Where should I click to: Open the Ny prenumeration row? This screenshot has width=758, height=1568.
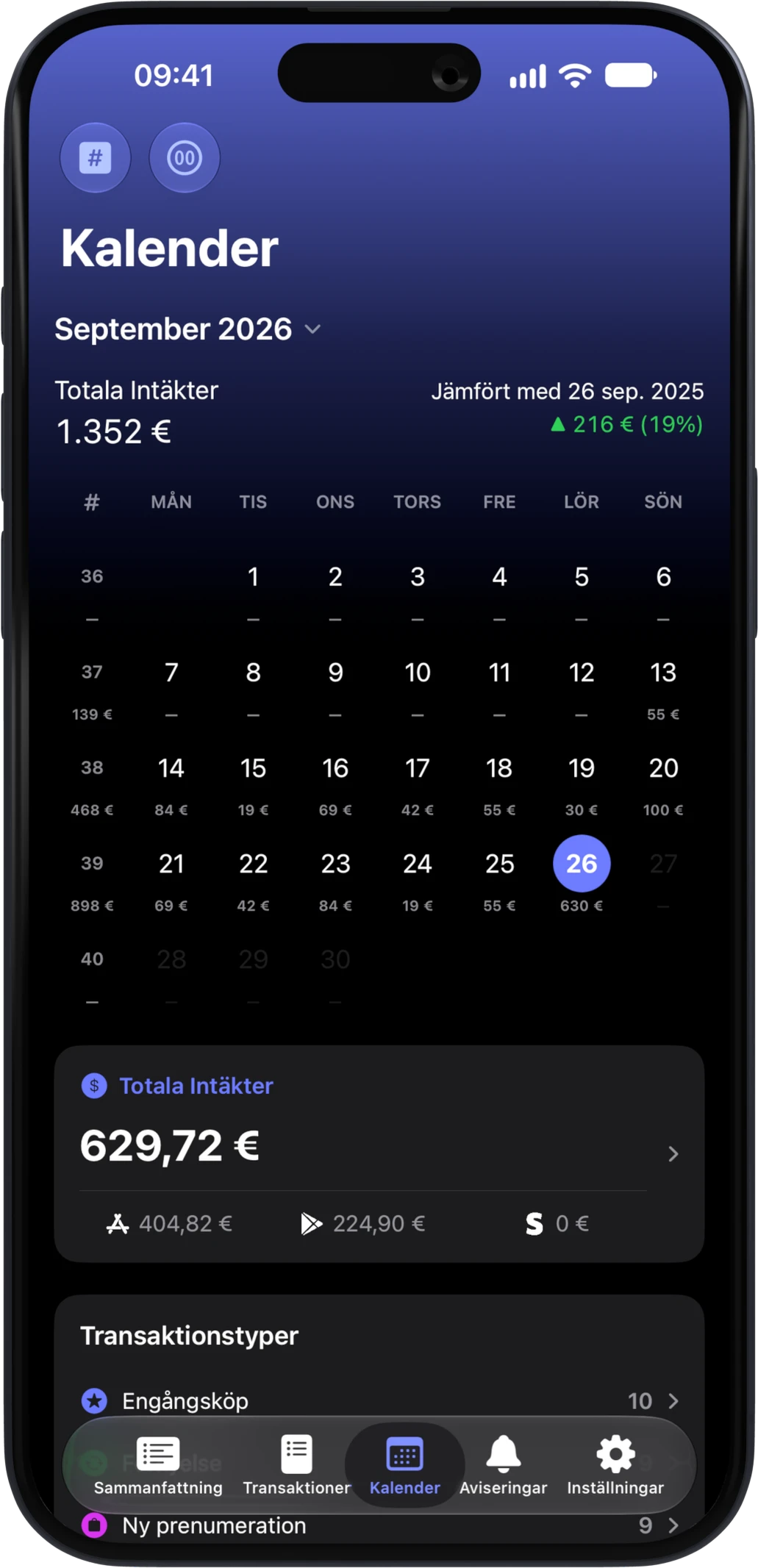[379, 1525]
